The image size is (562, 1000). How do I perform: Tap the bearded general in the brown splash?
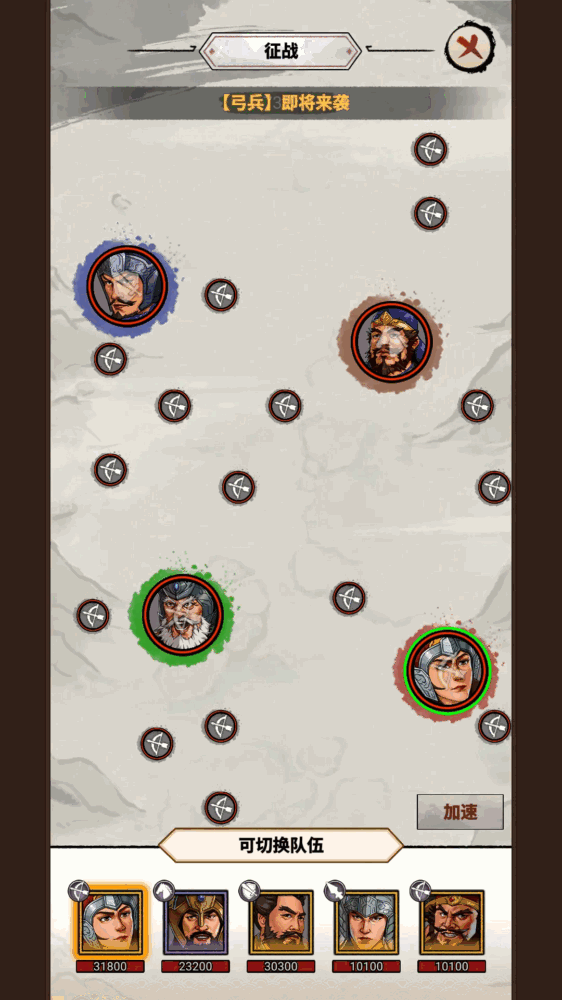[391, 342]
